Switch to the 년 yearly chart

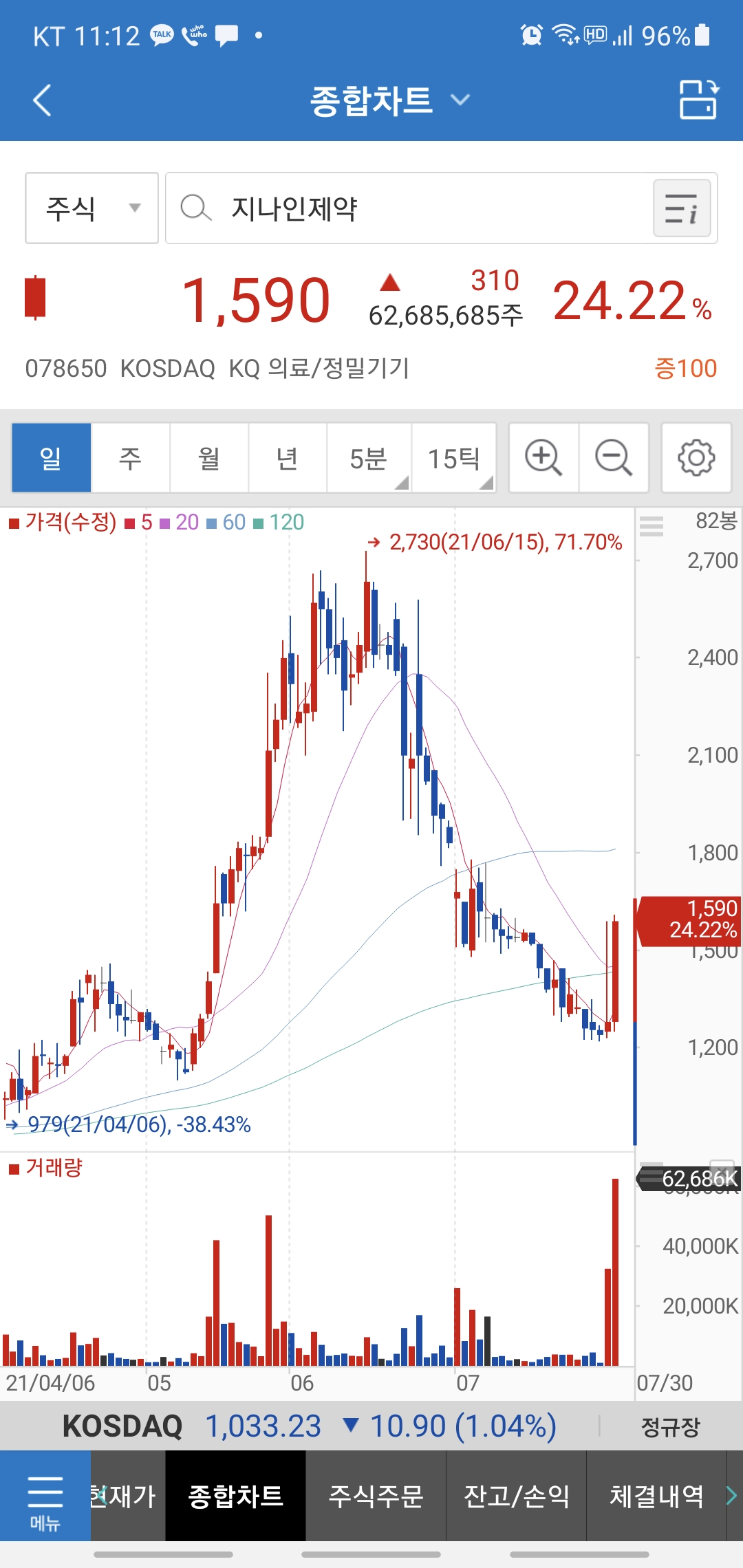[x=288, y=458]
